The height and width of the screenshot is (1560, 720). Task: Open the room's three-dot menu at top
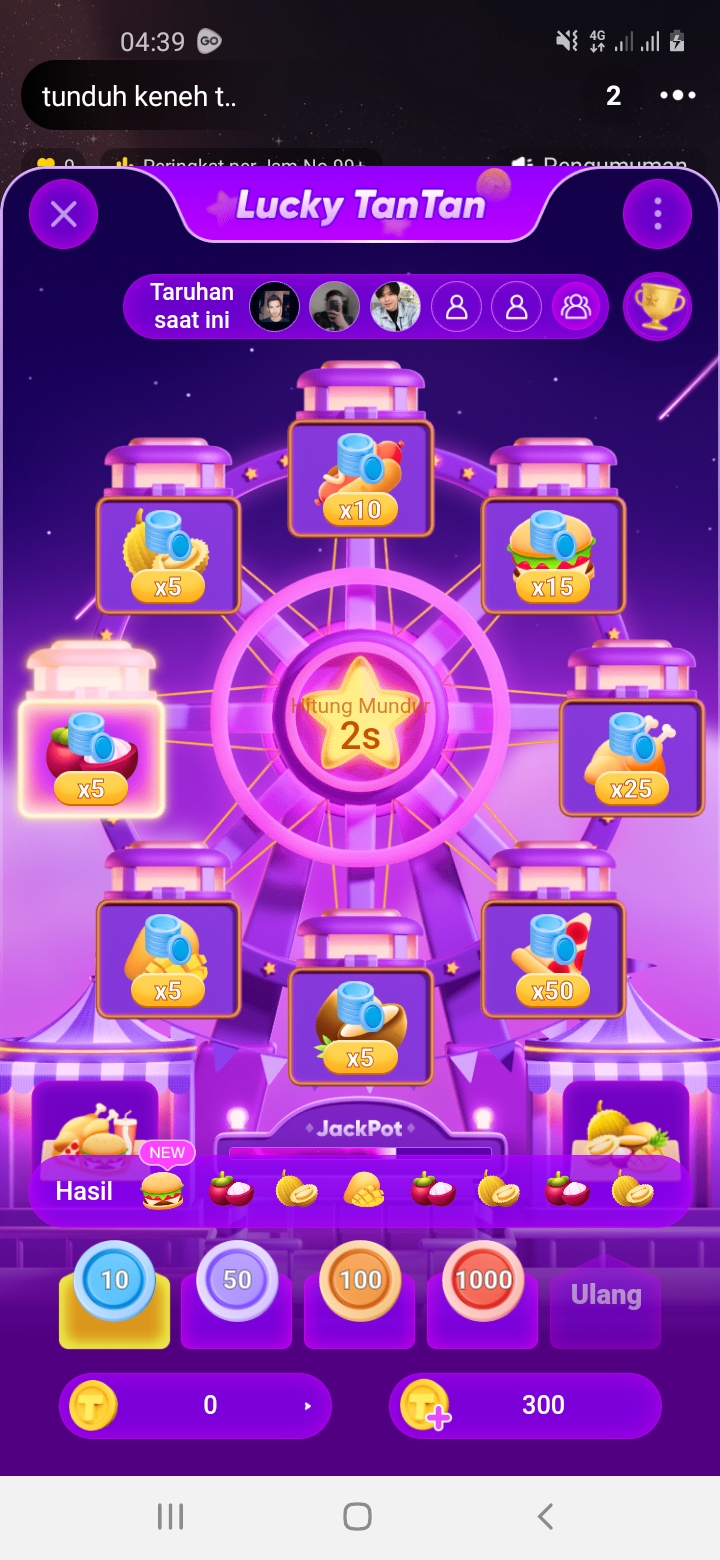677,95
